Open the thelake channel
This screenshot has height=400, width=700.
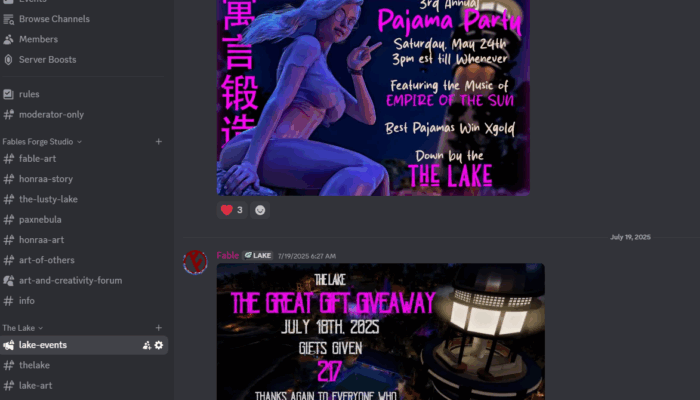click(34, 365)
